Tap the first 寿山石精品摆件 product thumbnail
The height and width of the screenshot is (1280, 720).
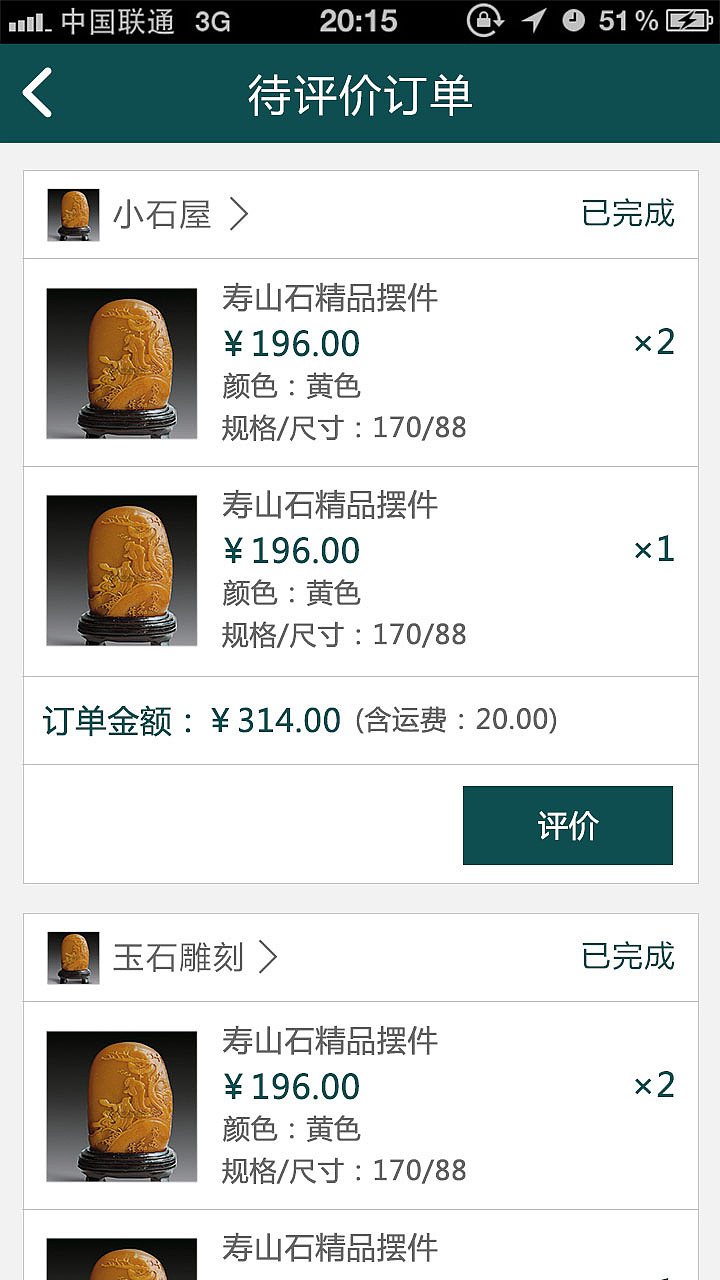[122, 362]
